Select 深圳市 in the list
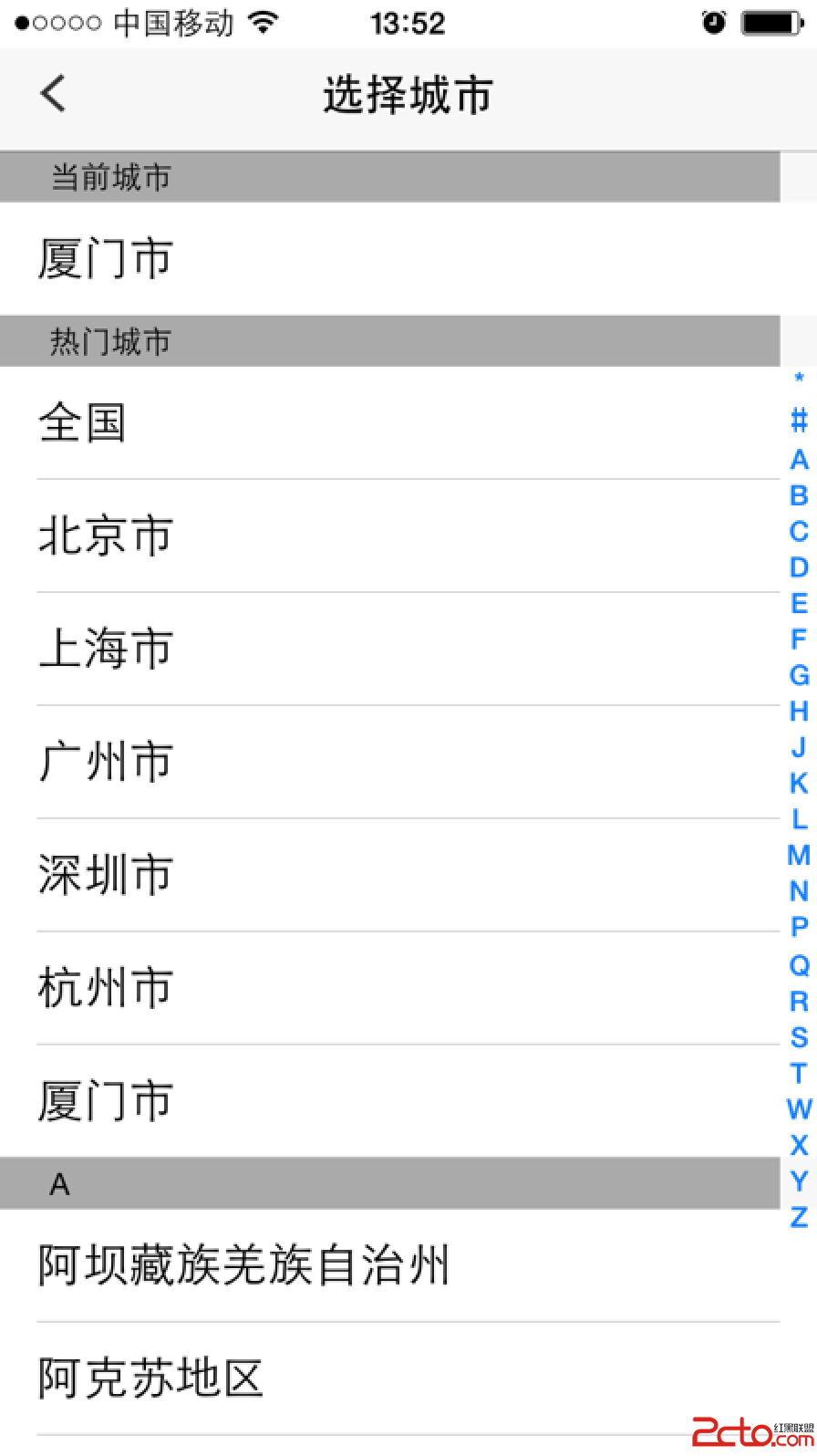The height and width of the screenshot is (1456, 817). (x=105, y=875)
